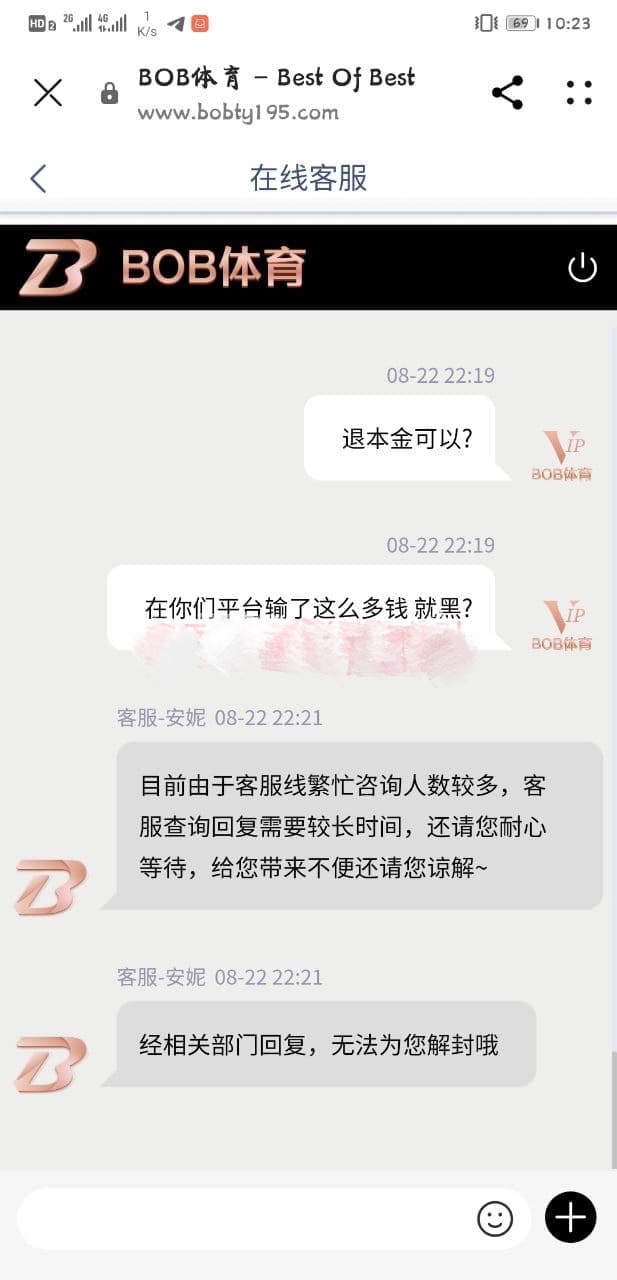The width and height of the screenshot is (617, 1280).
Task: Share this BOB体育 page
Action: coord(508,93)
